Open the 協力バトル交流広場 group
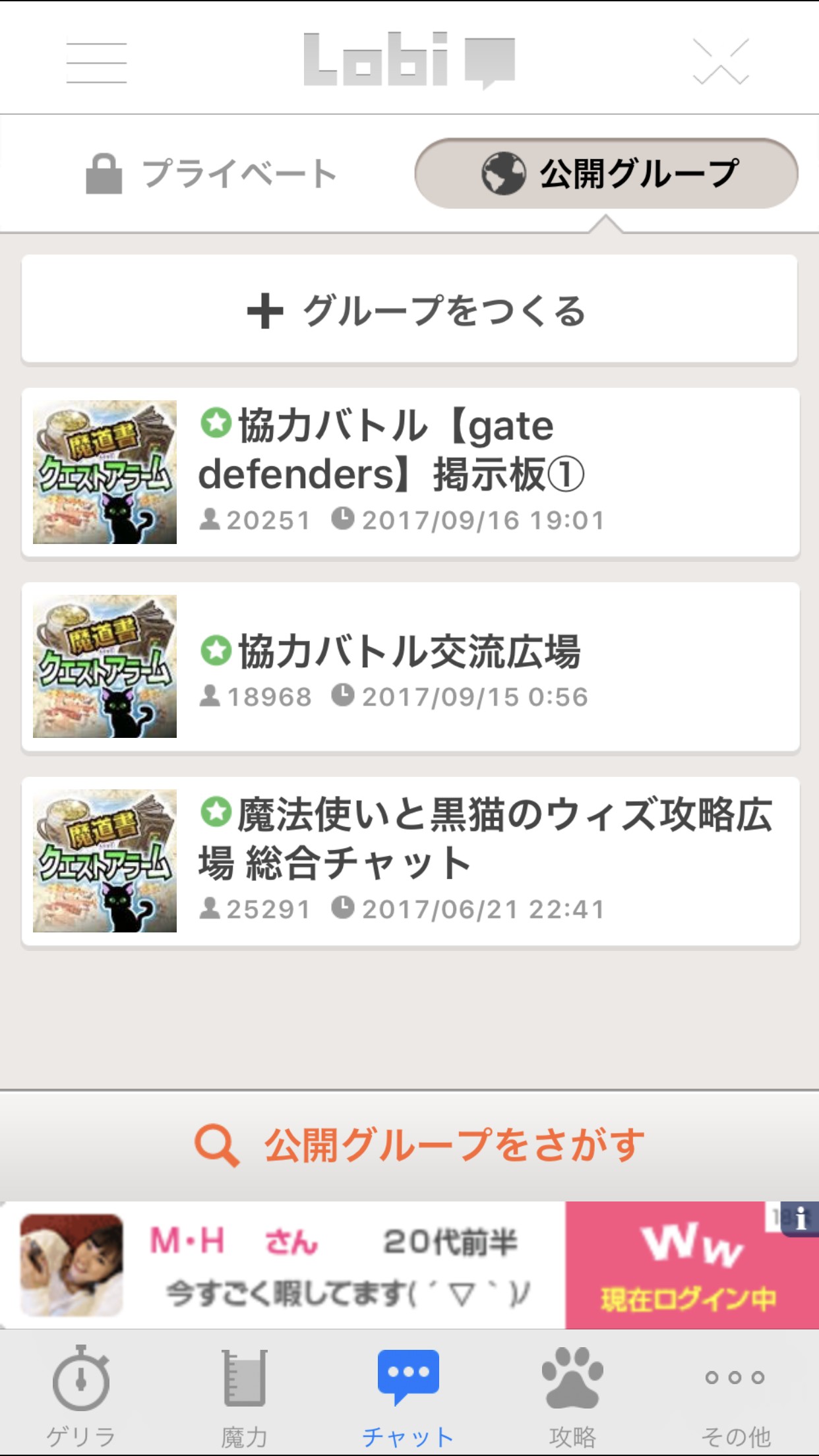Screen dimensions: 819x1456 coord(410,667)
